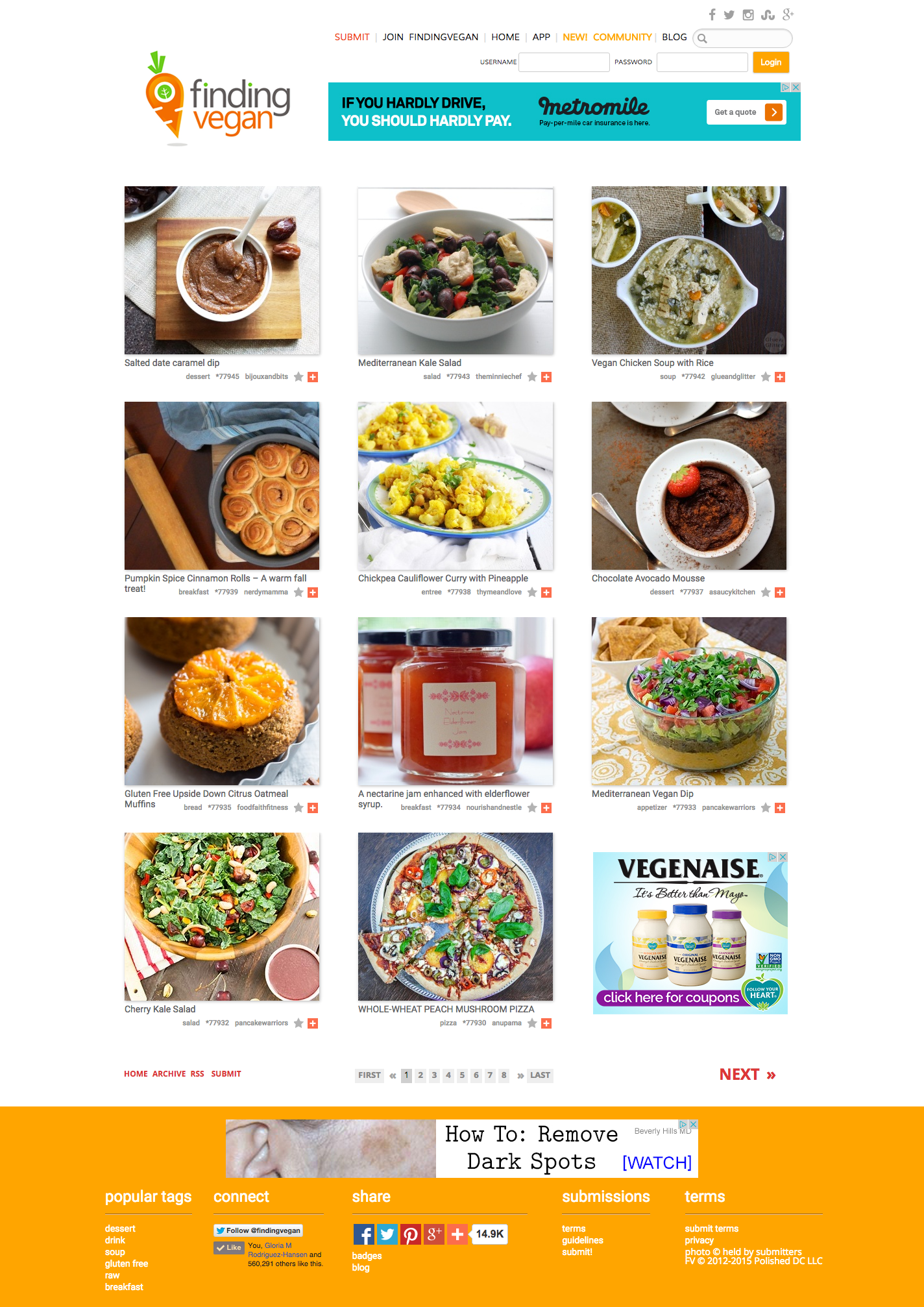Focus the site search box

coord(748,38)
